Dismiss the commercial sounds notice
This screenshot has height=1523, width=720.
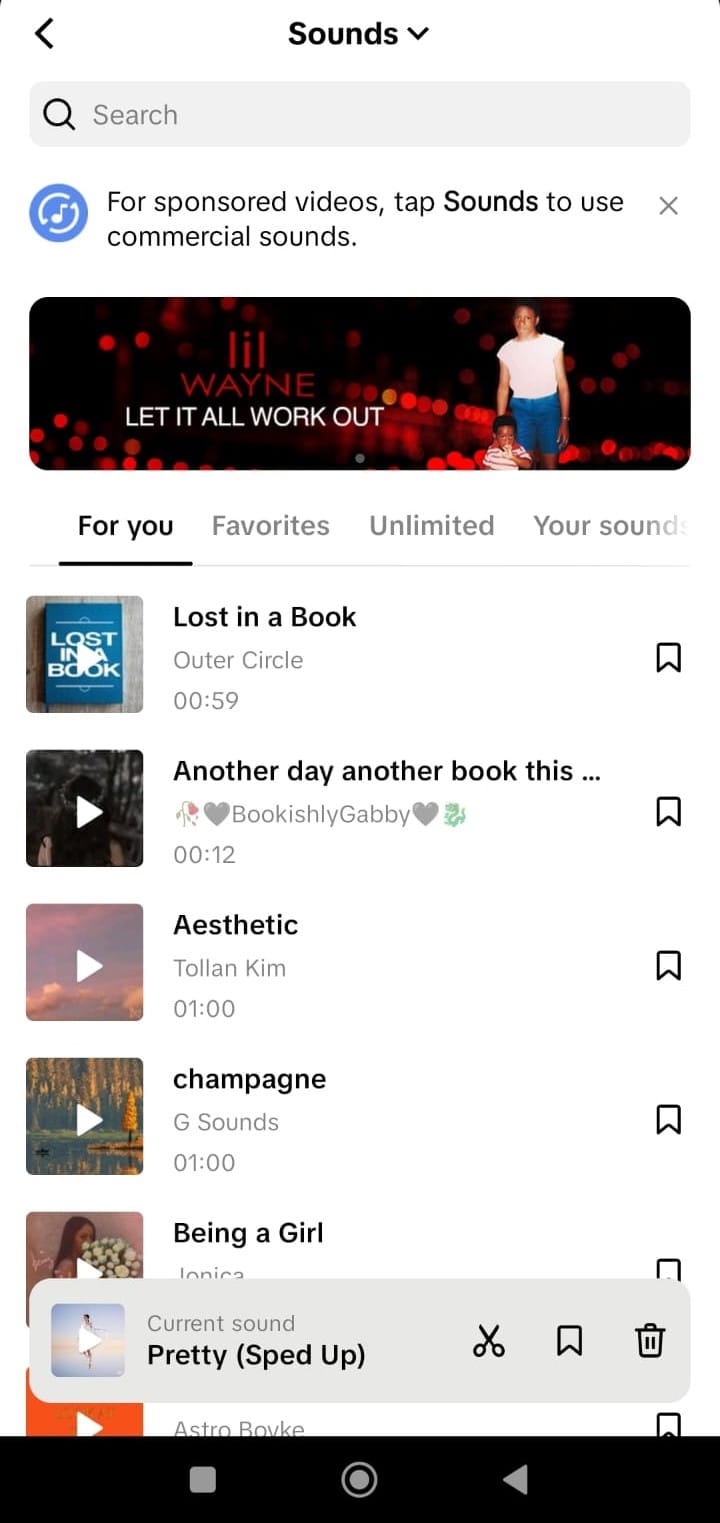point(668,206)
